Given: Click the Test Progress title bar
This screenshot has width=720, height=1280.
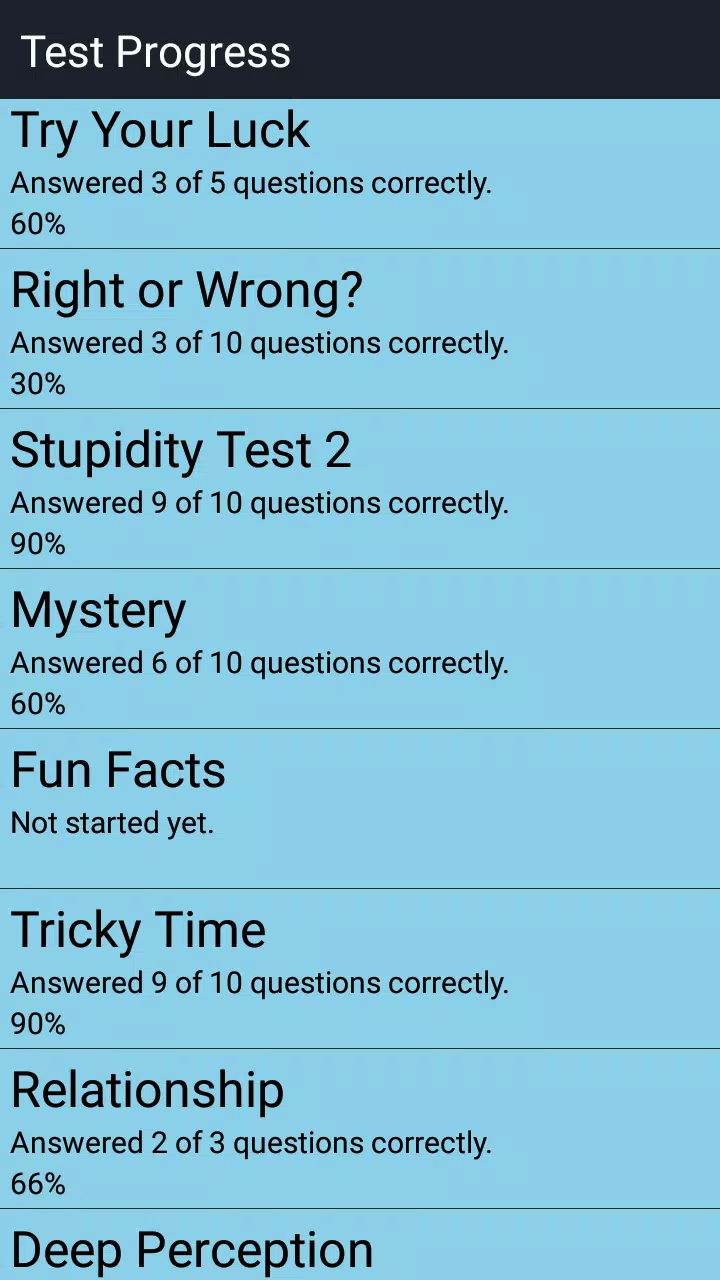Looking at the screenshot, I should tap(158, 51).
